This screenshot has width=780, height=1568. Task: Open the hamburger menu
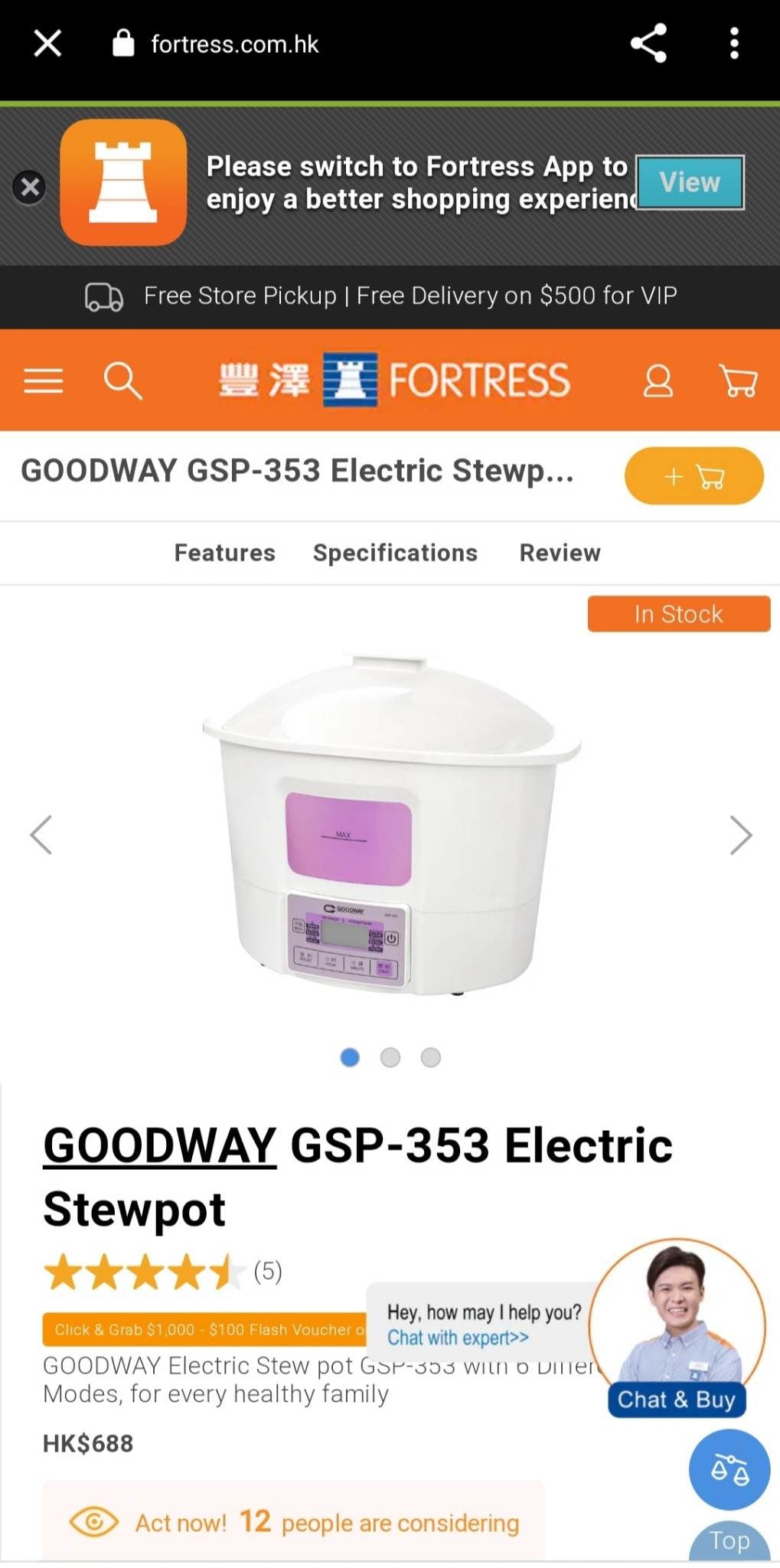(x=43, y=381)
